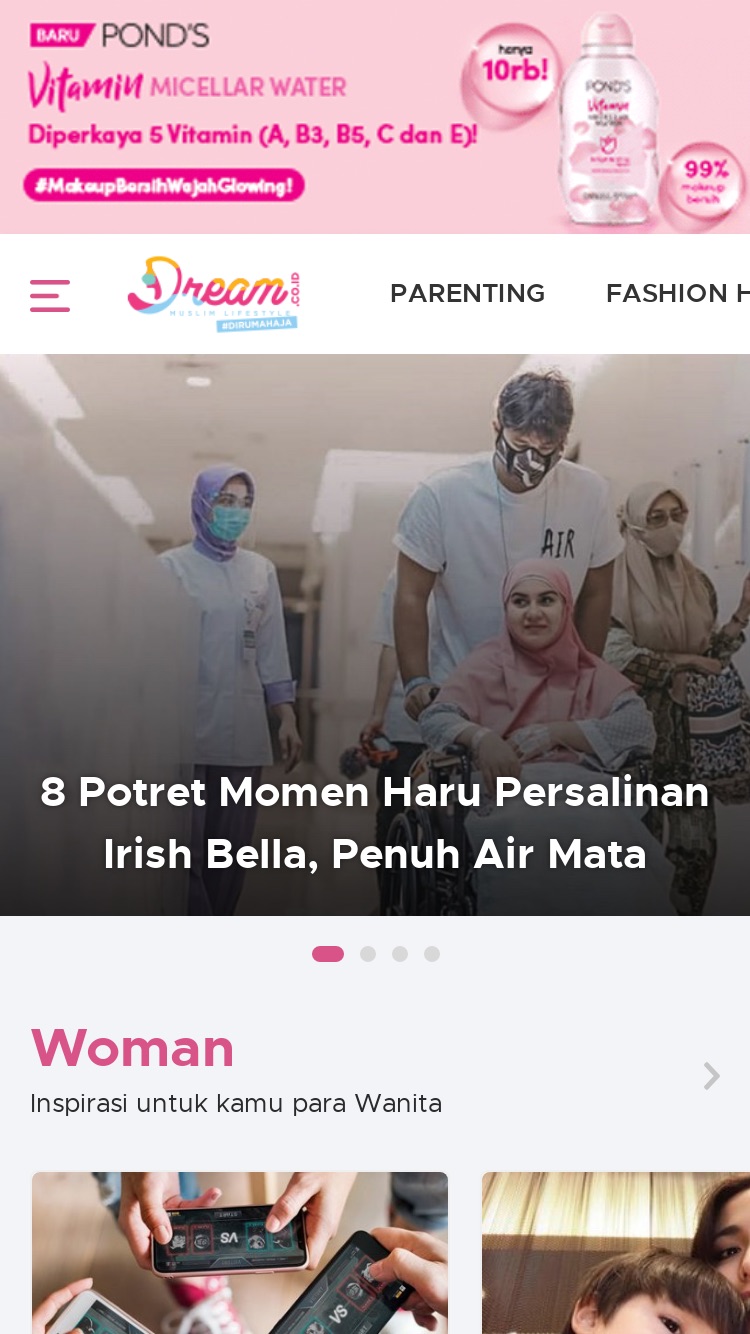This screenshot has width=750, height=1334.
Task: Switch to the Fashion tab
Action: tap(677, 293)
